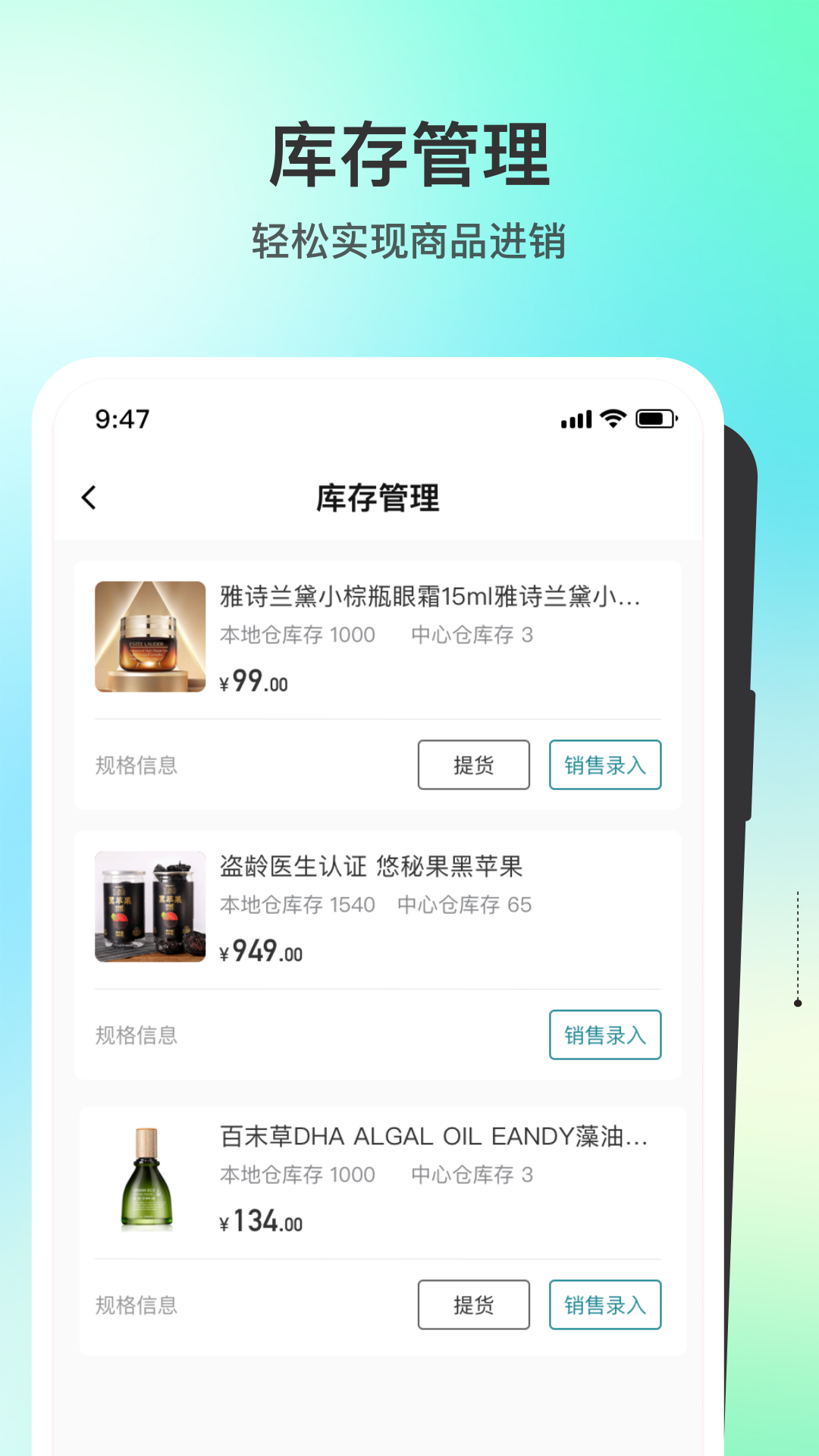Tap the cellular signal icon in status bar
The height and width of the screenshot is (1456, 819).
(x=576, y=418)
